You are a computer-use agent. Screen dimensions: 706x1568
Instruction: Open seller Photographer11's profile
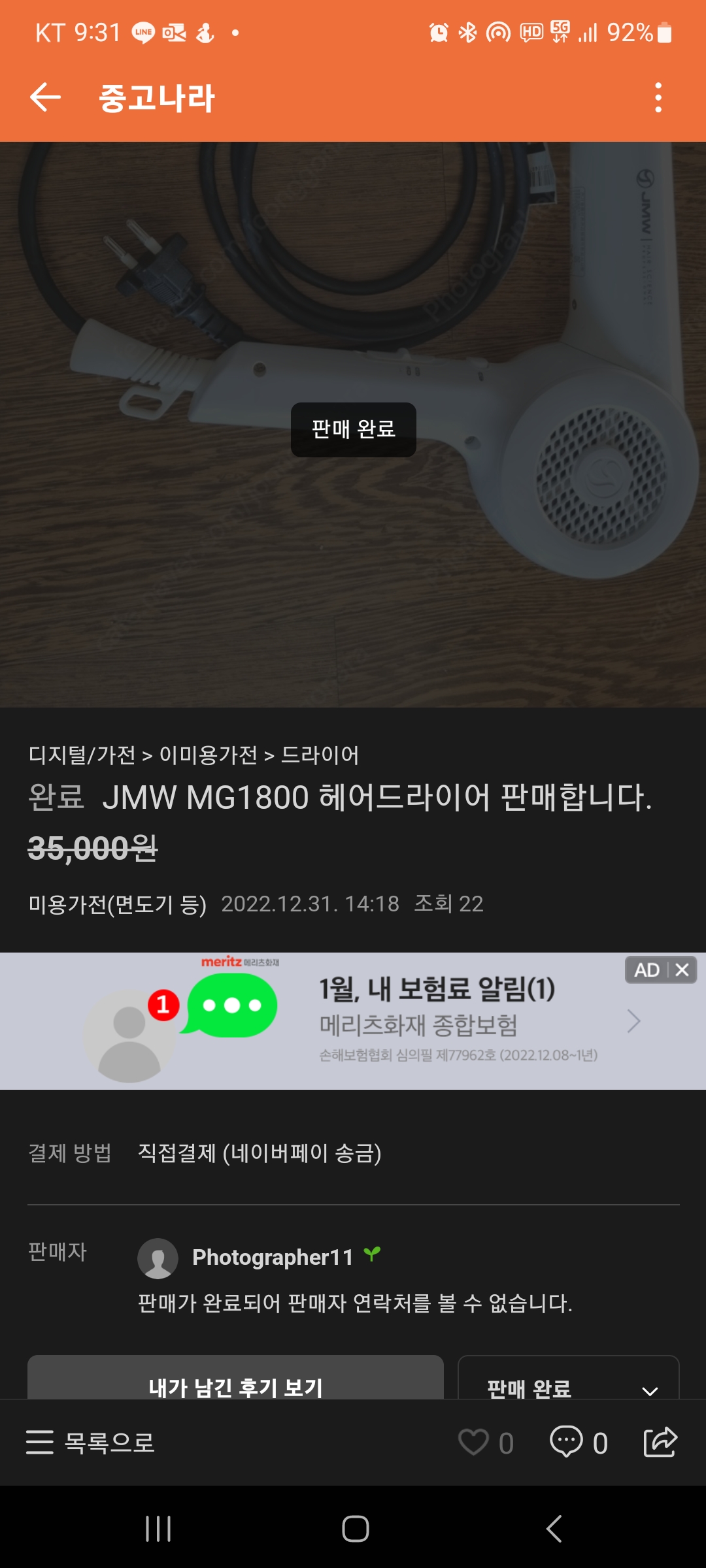tap(273, 1257)
